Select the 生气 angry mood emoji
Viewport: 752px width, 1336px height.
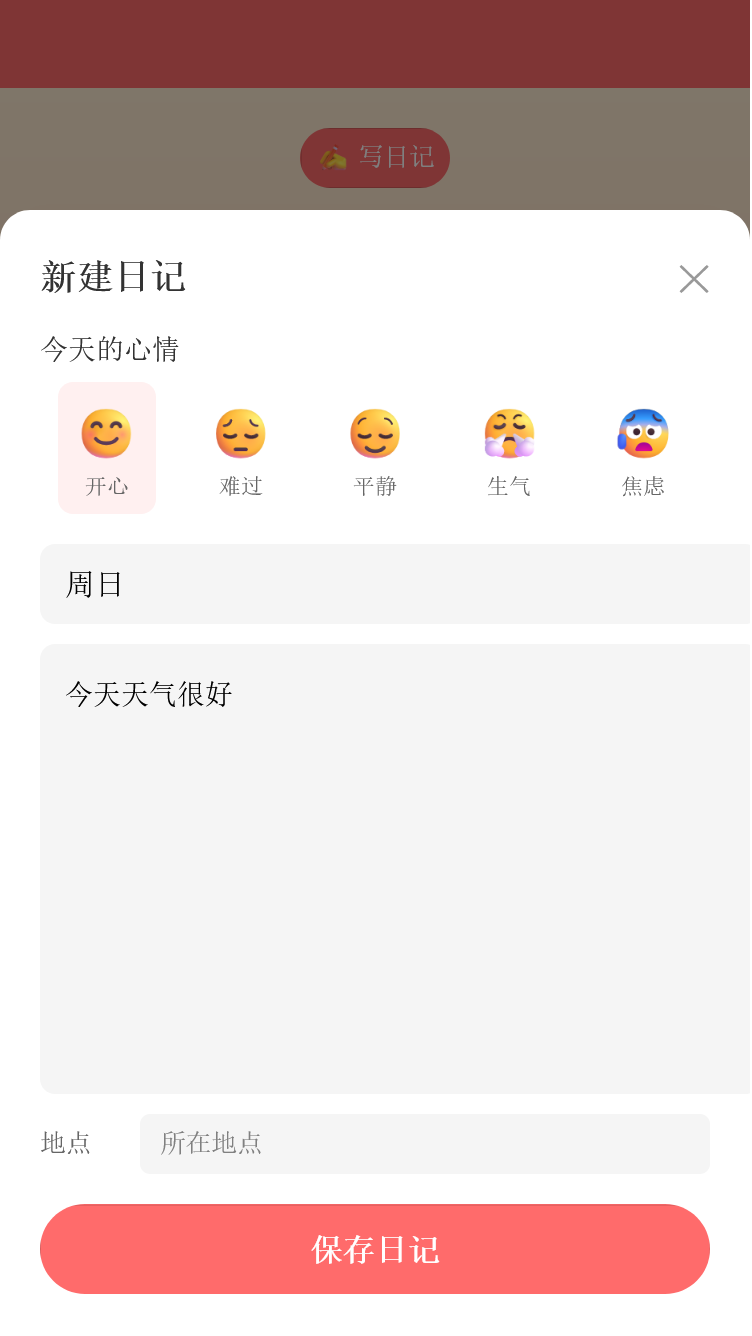click(x=509, y=433)
